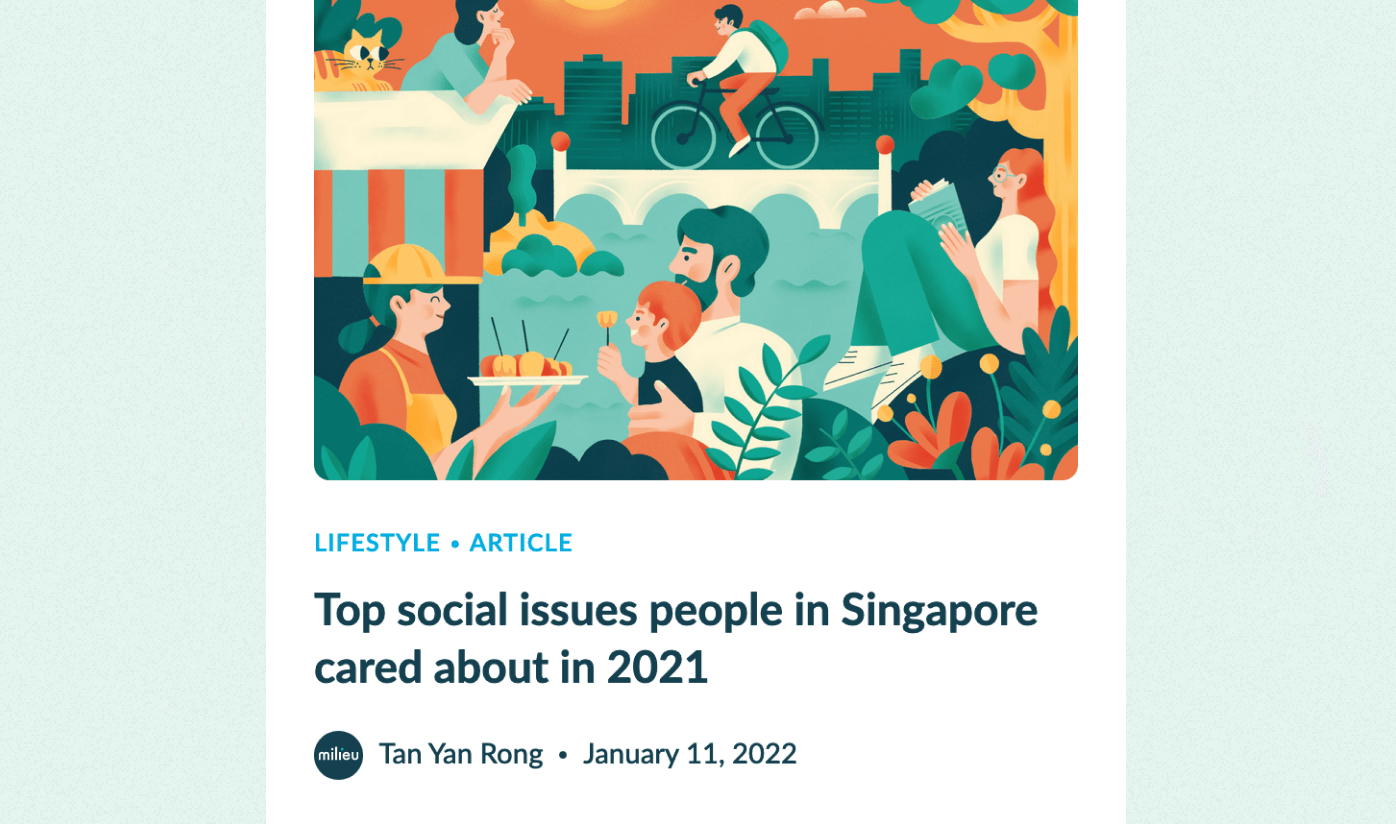This screenshot has width=1396, height=824.
Task: Open the ARTICLE category link
Action: pyautogui.click(x=521, y=543)
